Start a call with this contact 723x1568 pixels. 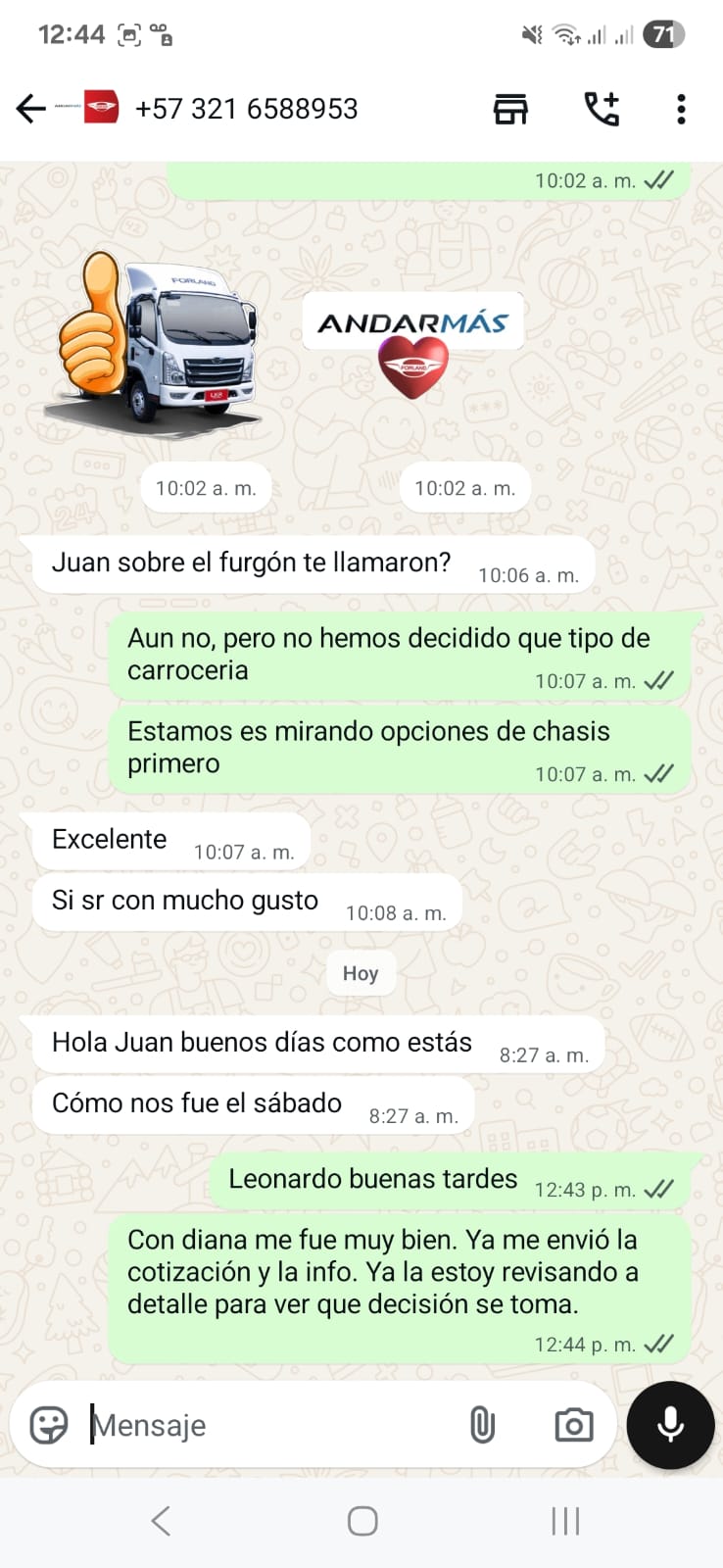click(602, 109)
